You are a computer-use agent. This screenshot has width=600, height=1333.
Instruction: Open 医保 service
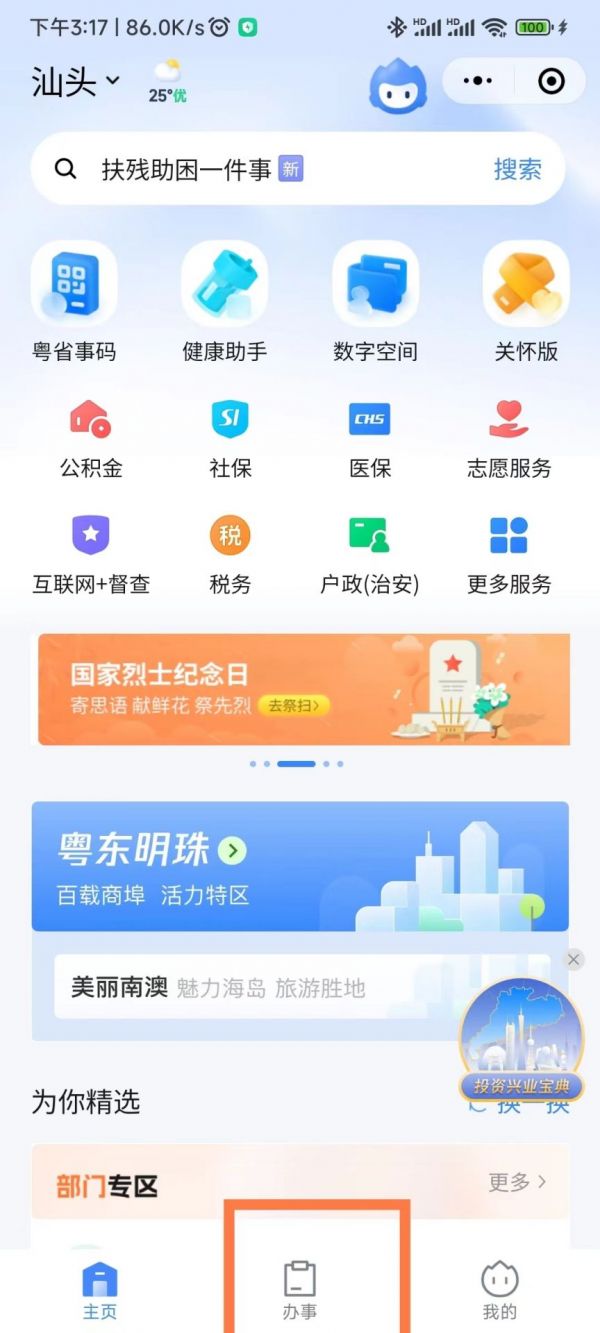(369, 438)
